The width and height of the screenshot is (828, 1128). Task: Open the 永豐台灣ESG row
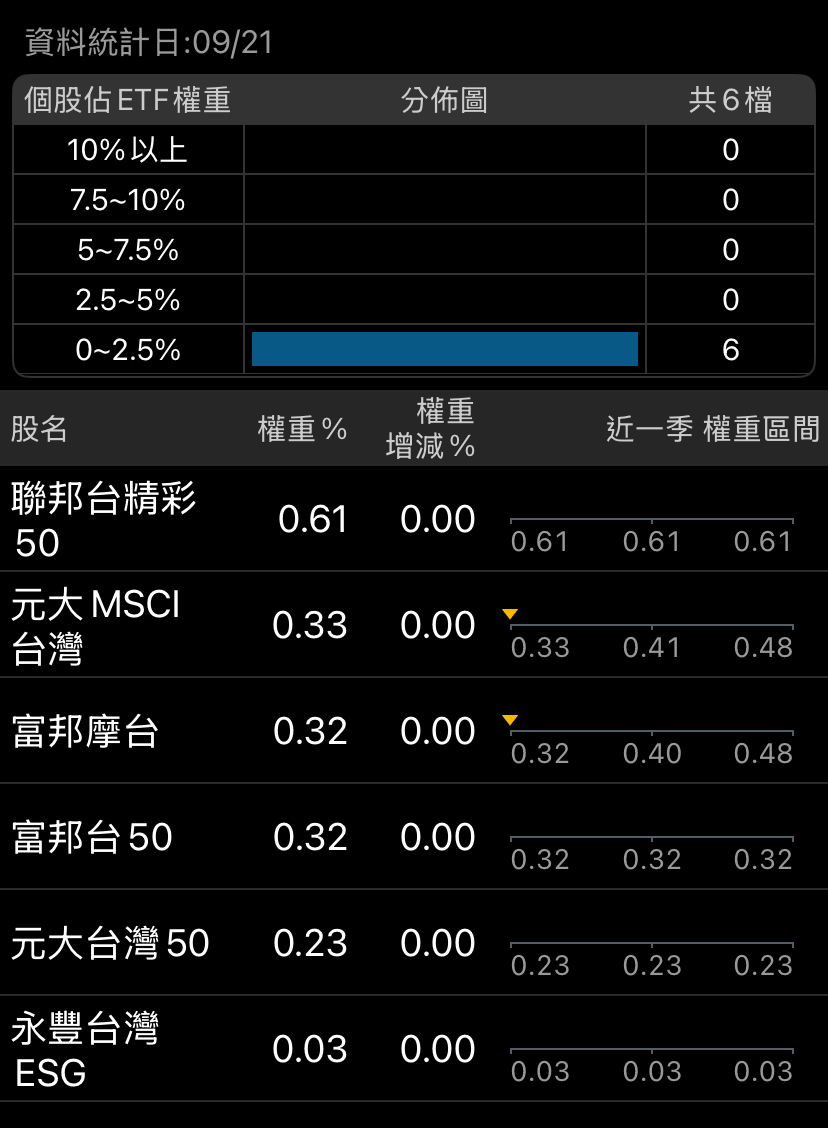[85, 1050]
